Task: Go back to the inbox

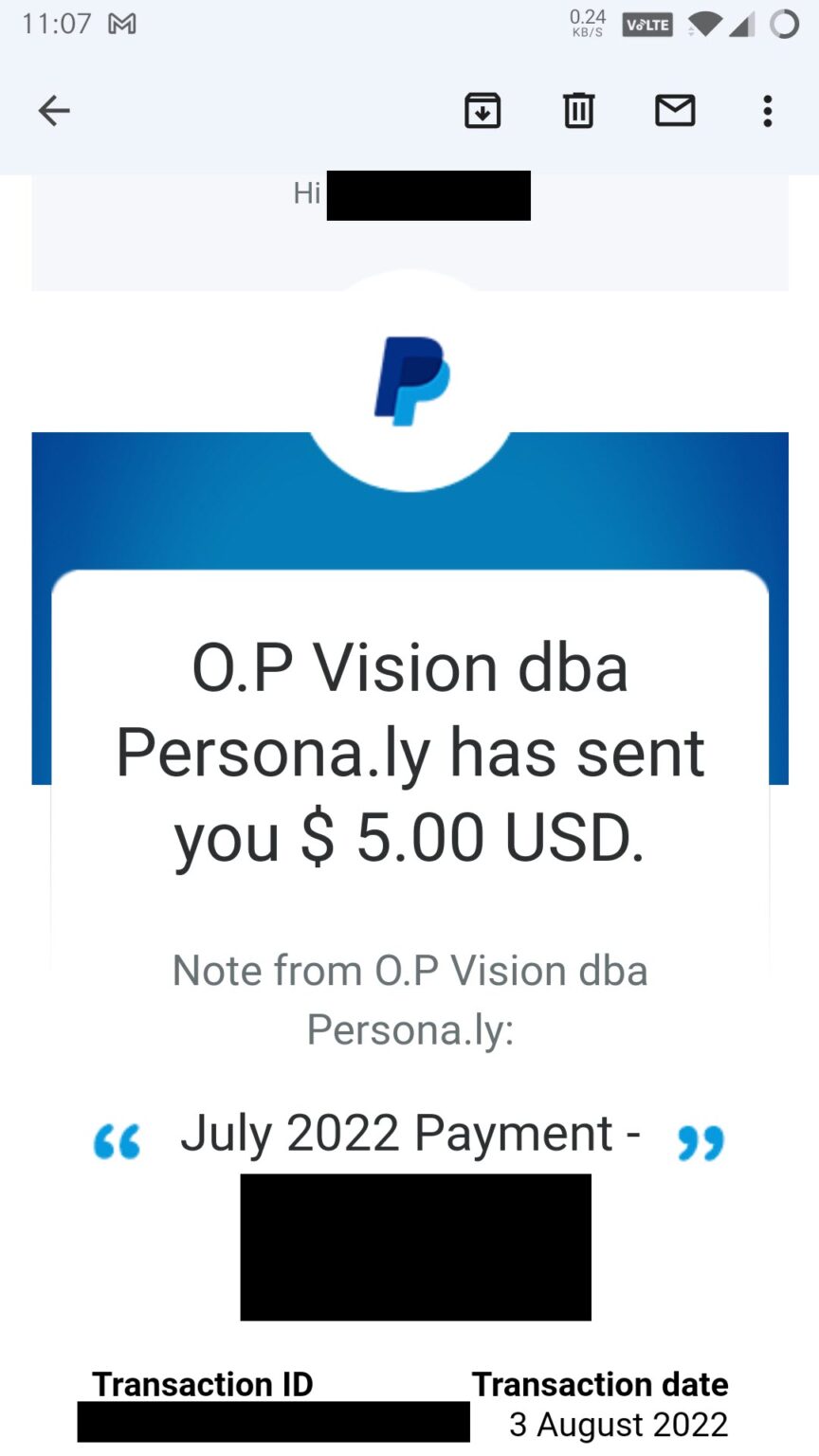Action: point(54,111)
